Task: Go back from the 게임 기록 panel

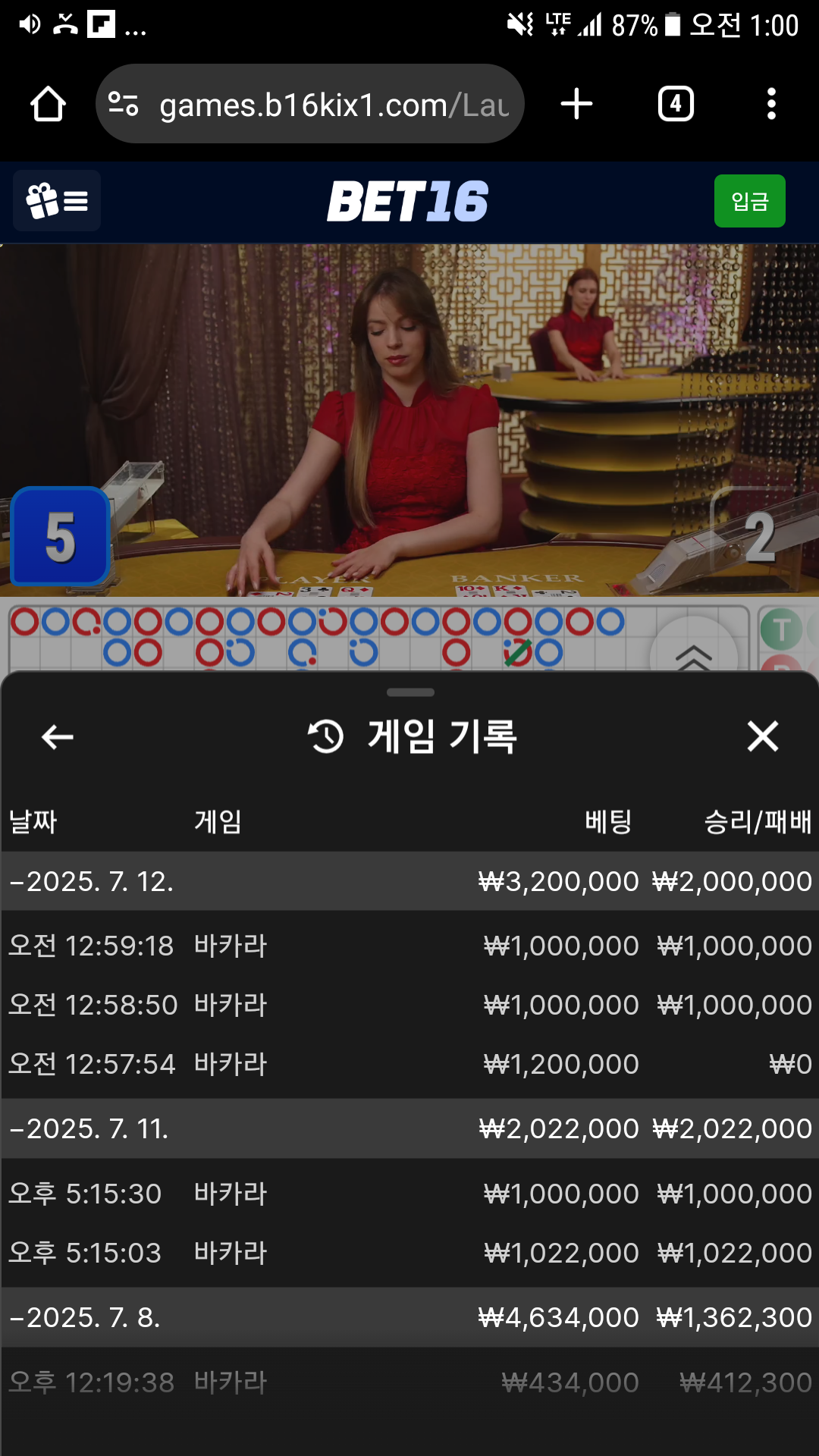Action: [58, 736]
